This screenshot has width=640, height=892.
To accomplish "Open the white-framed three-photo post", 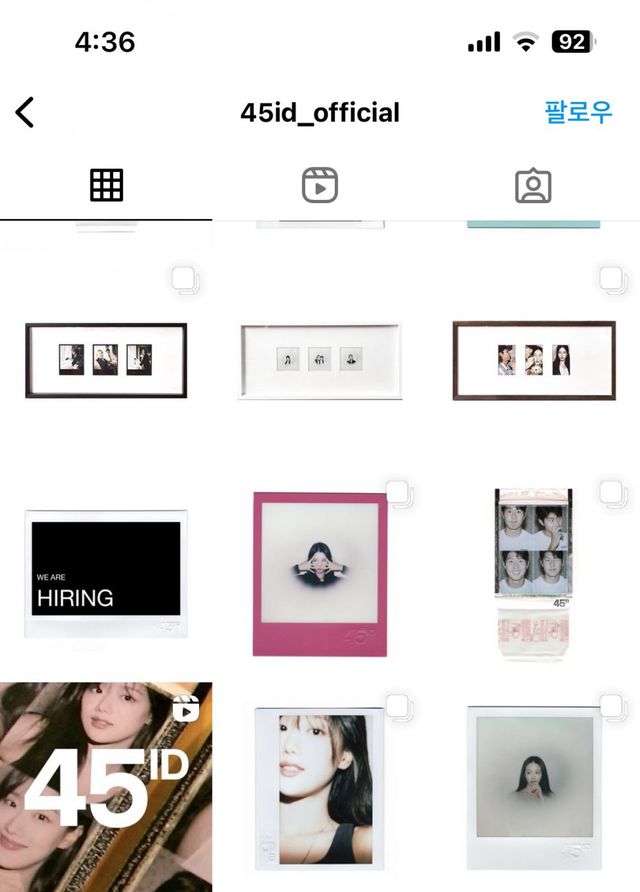I will coord(319,360).
